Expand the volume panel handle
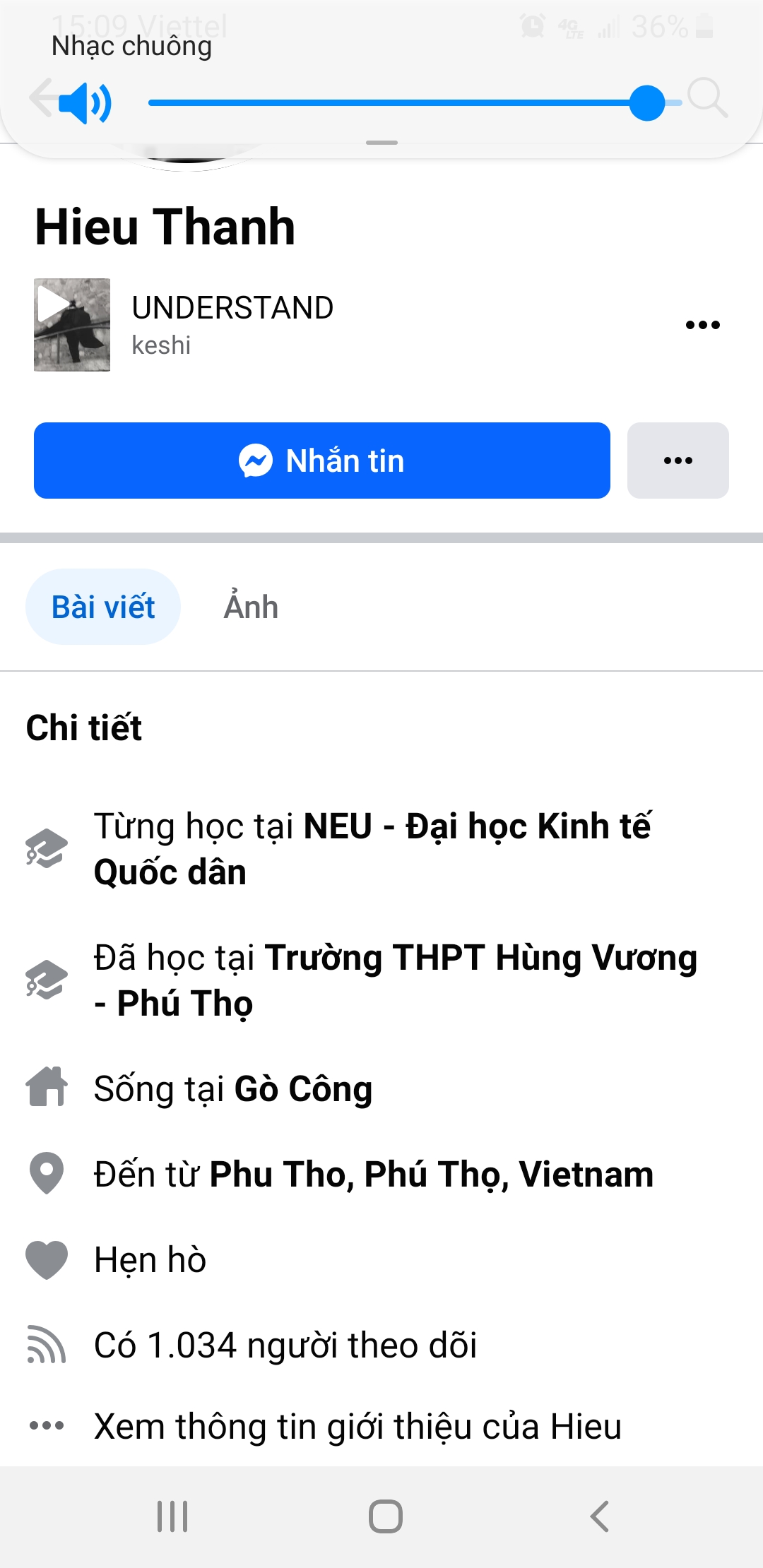The height and width of the screenshot is (1568, 763). [381, 143]
